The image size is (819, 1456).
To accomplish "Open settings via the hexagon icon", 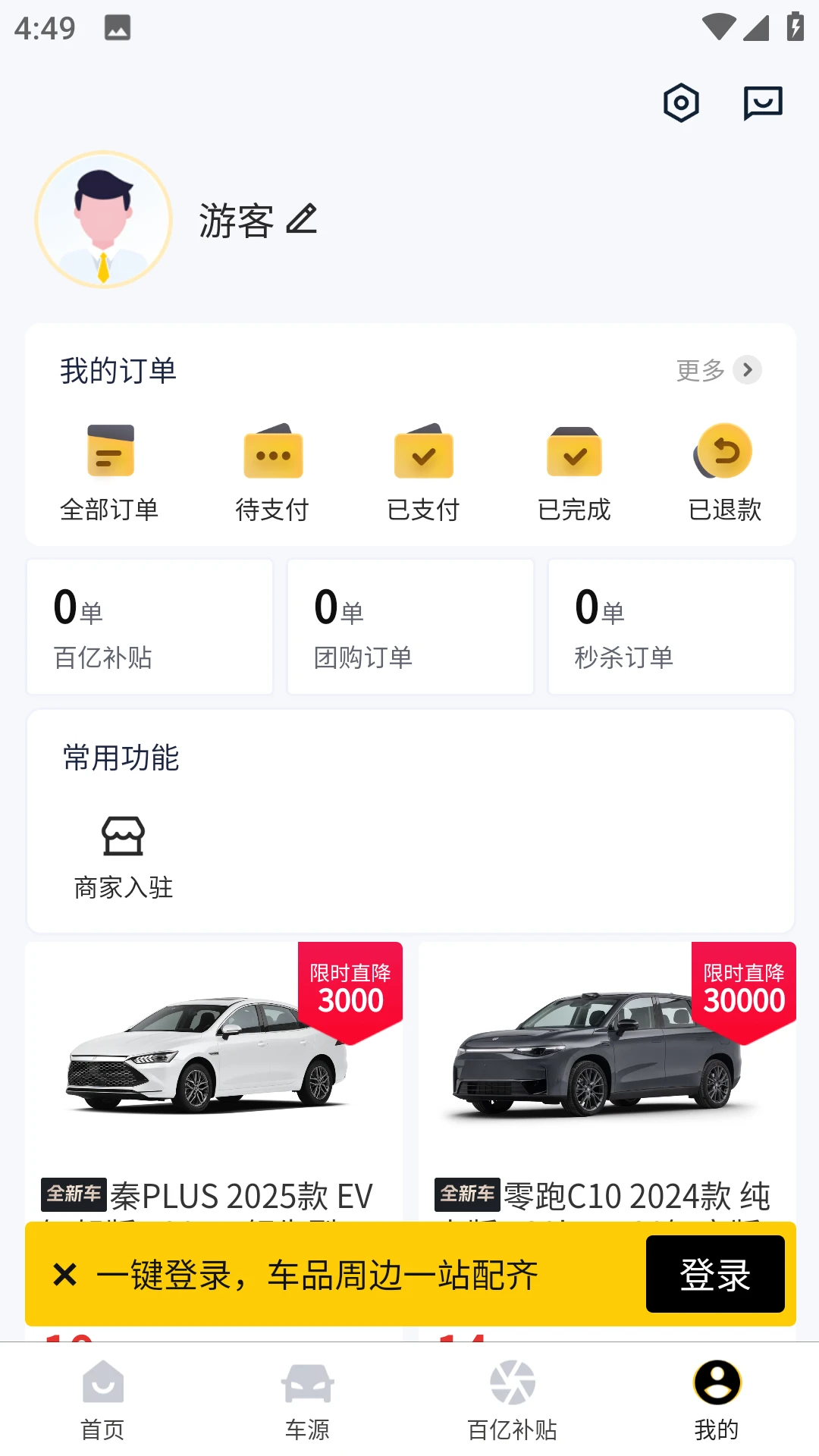I will pyautogui.click(x=680, y=102).
